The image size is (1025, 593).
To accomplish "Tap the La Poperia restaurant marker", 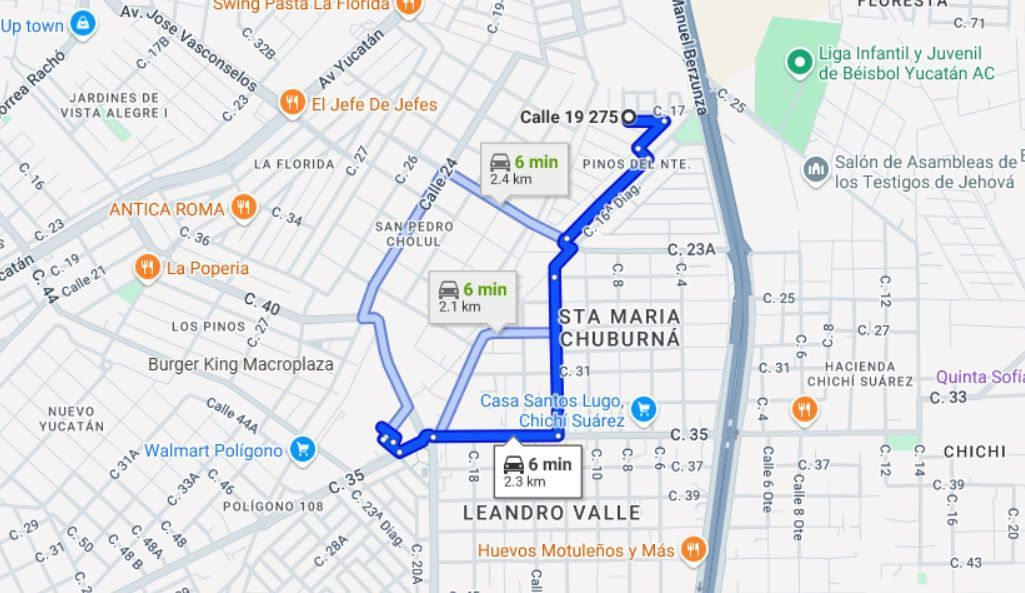I will click(148, 267).
